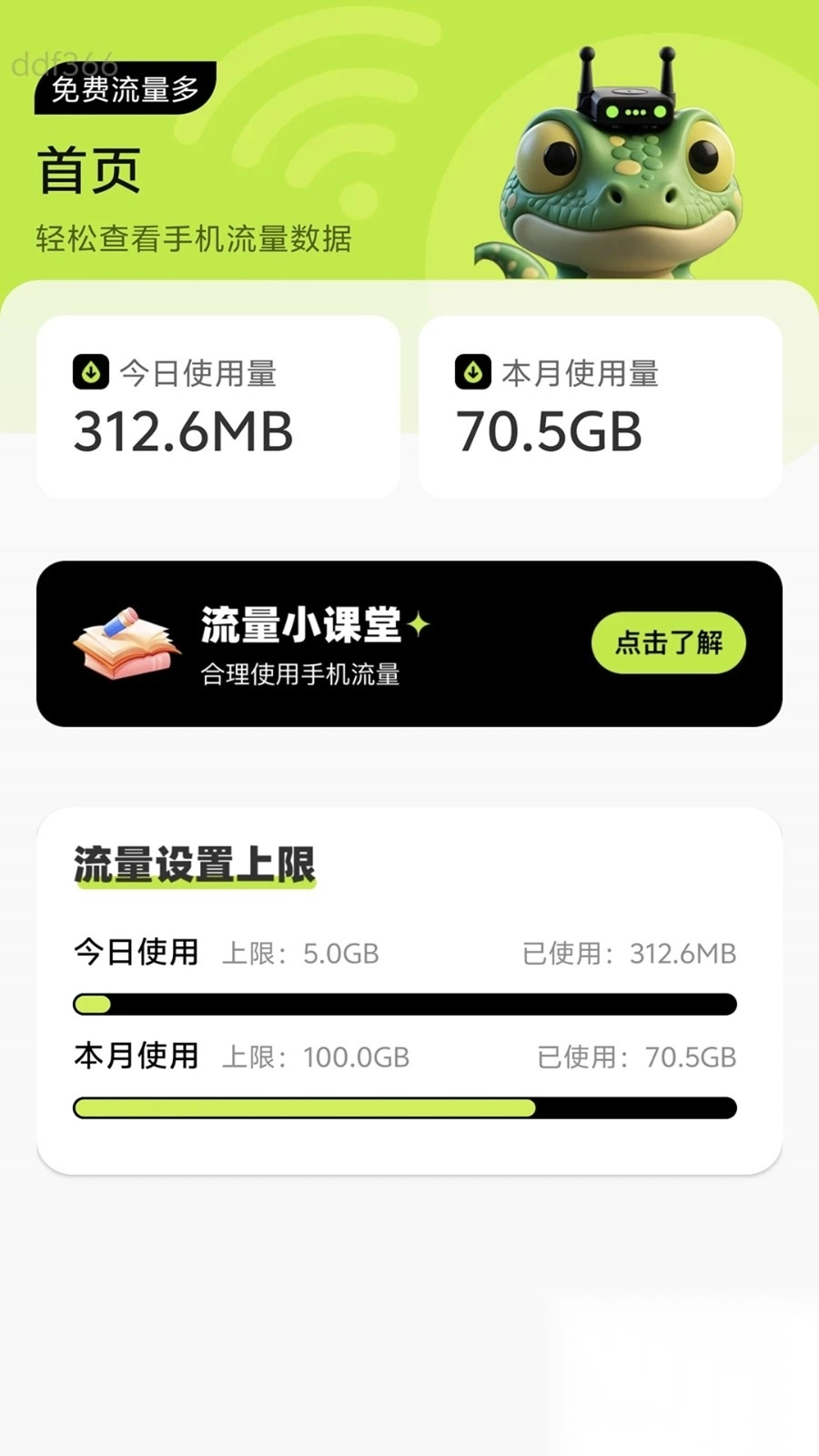Image resolution: width=819 pixels, height=1456 pixels.
Task: Click the 本月使用 monthly progress bar
Action: (x=404, y=1107)
